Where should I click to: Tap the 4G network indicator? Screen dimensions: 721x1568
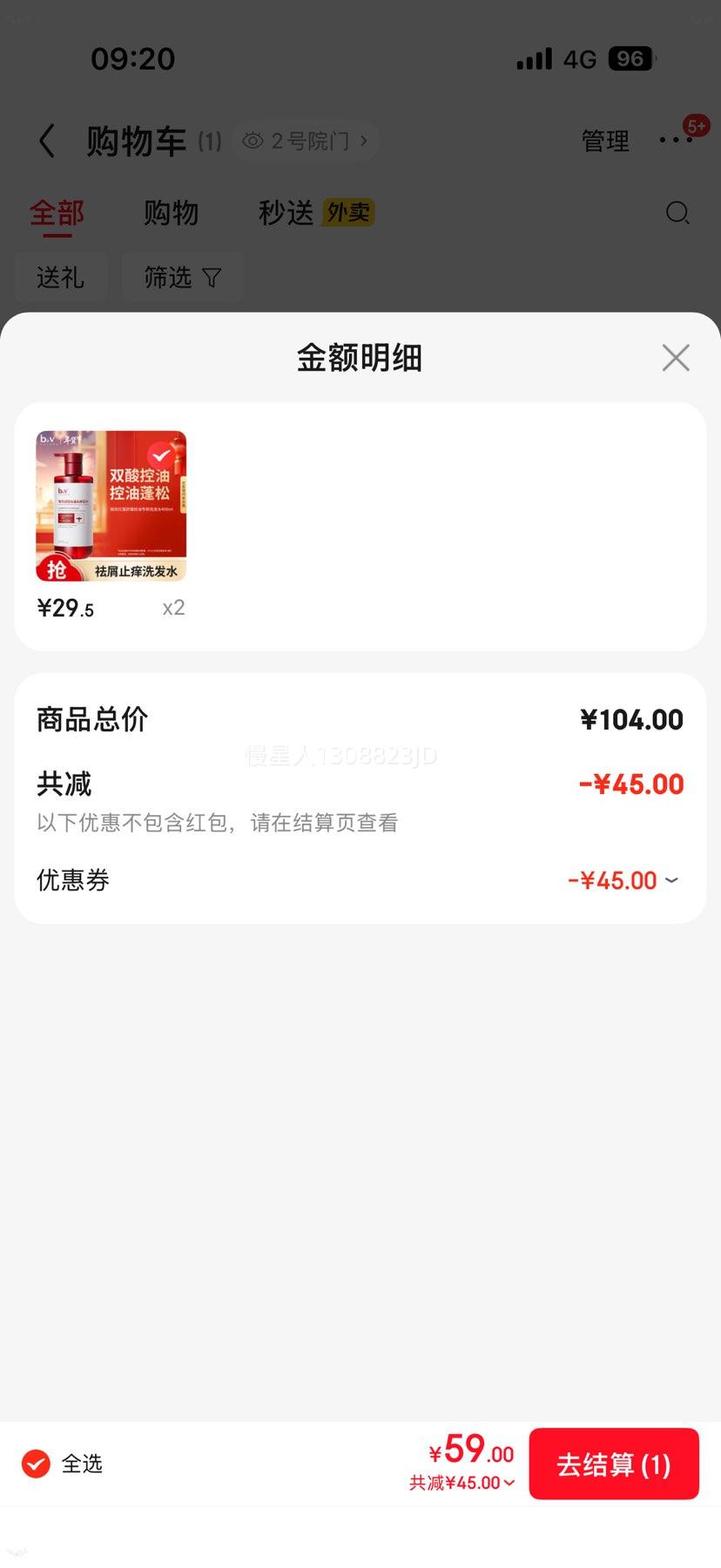580,58
